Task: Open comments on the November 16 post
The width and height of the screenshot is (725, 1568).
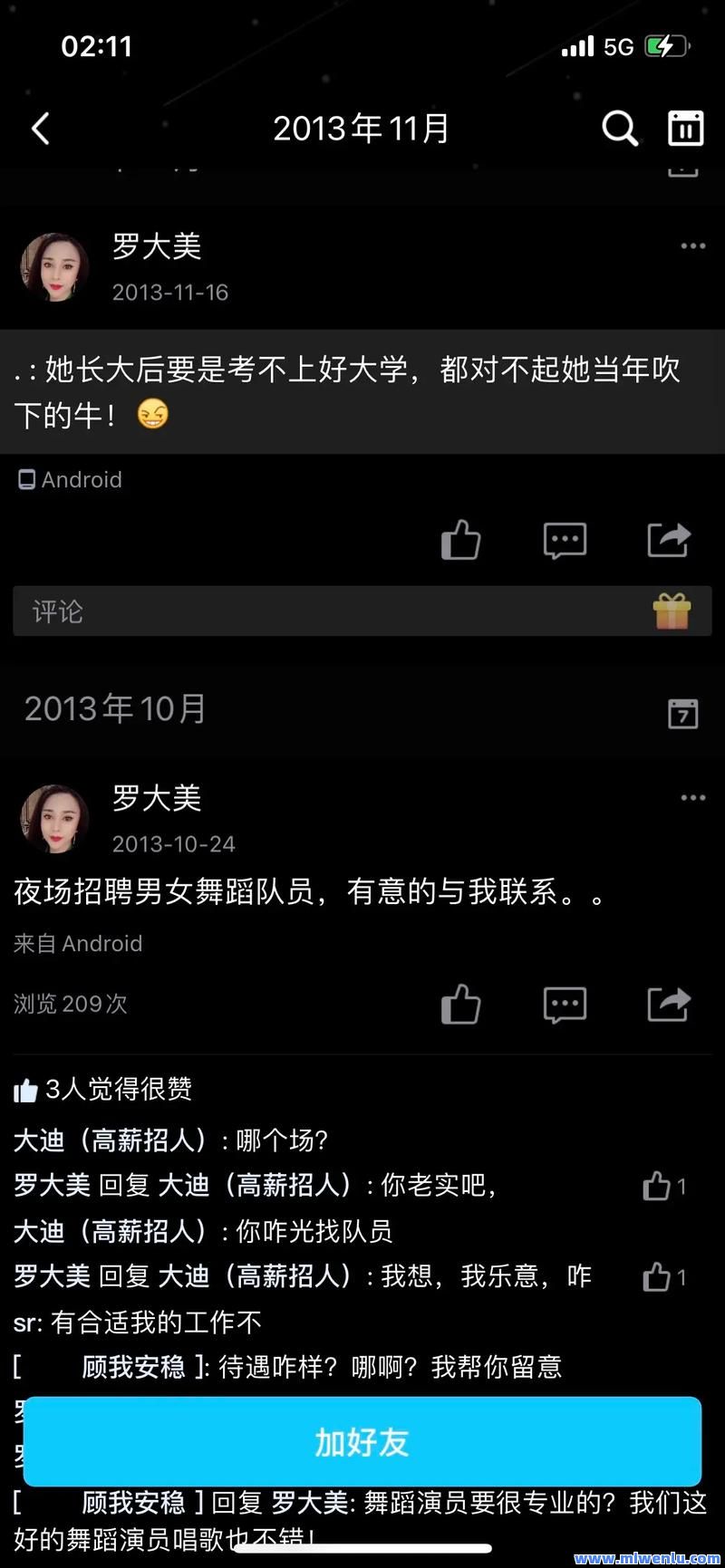Action: (x=565, y=539)
